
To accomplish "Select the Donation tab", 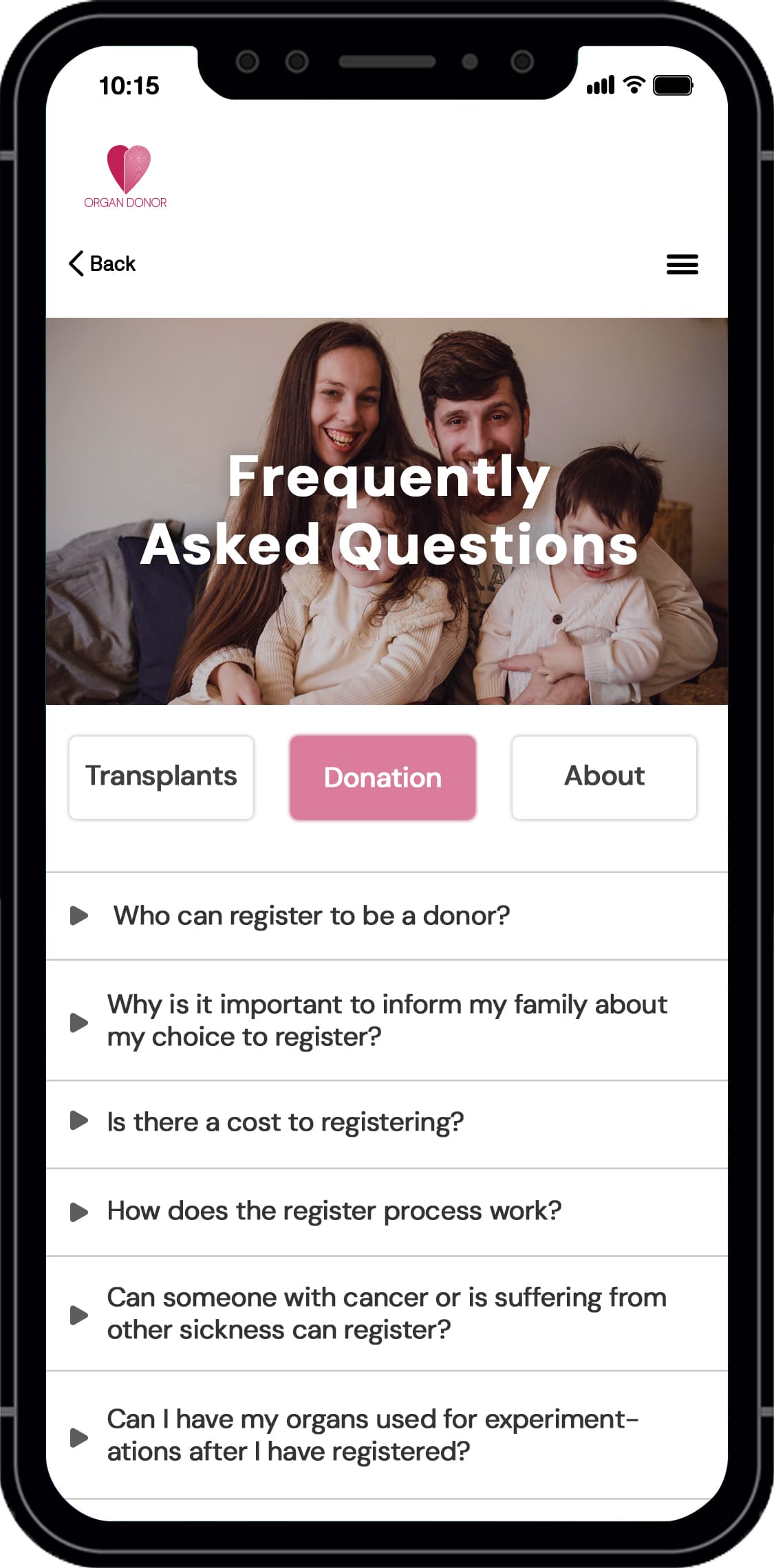I will 383,777.
